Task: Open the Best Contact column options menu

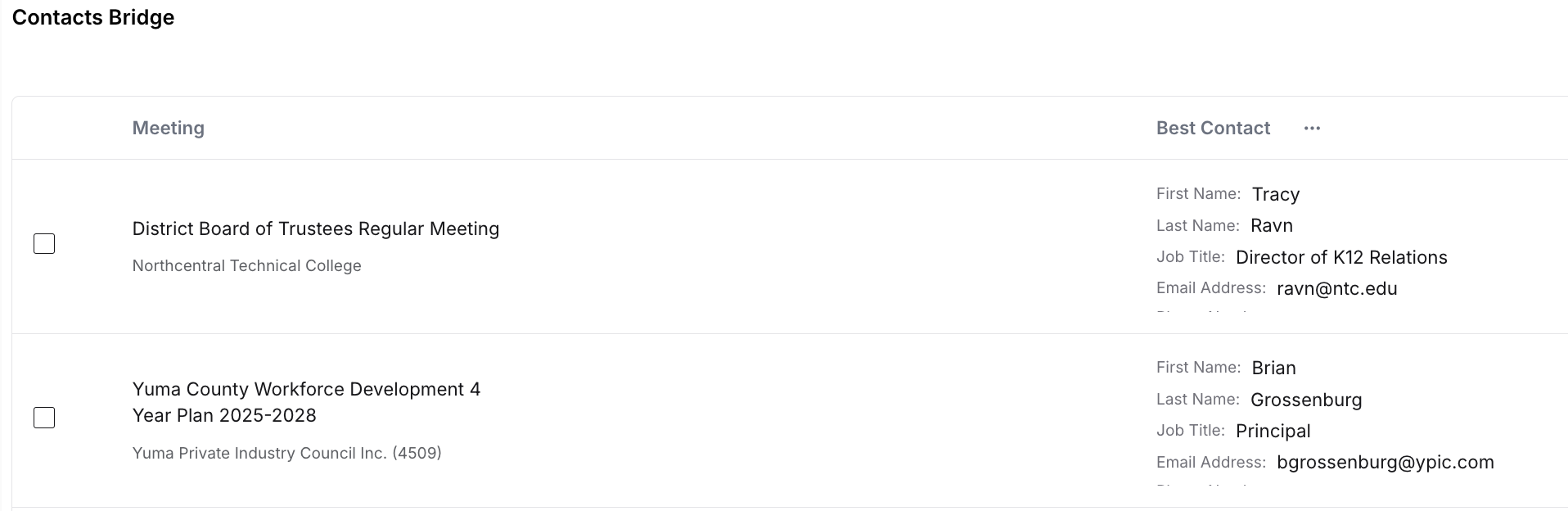Action: (x=1312, y=129)
